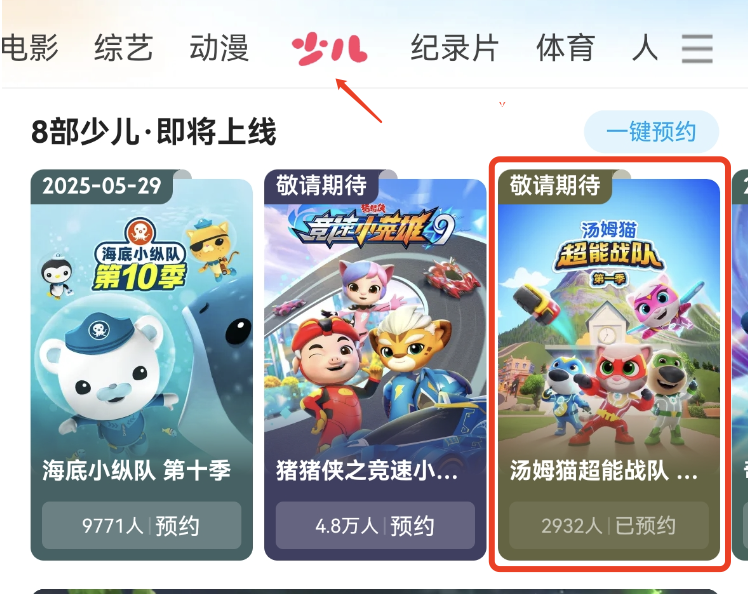Open the 海底小纵队 第十季 card
This screenshot has height=594, width=748.
pyautogui.click(x=141, y=320)
